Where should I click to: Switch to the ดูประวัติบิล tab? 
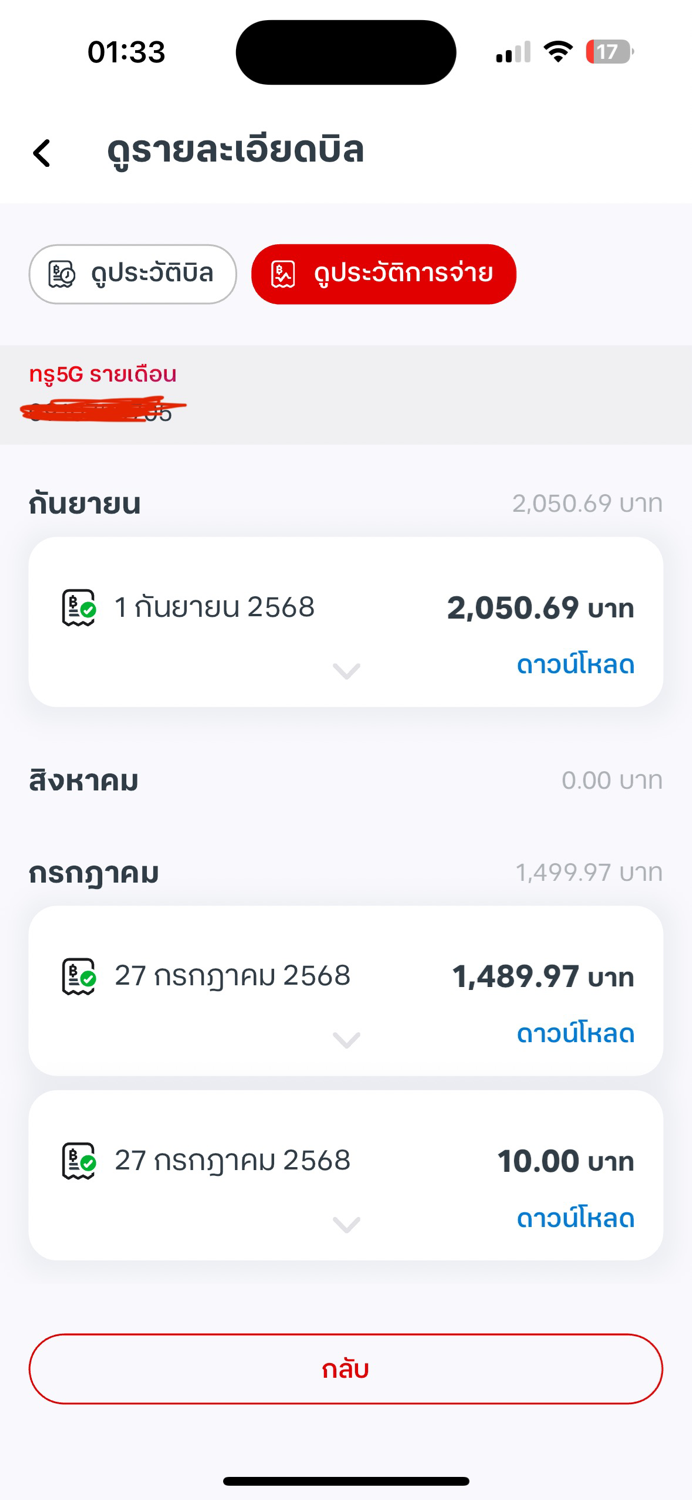pyautogui.click(x=132, y=274)
